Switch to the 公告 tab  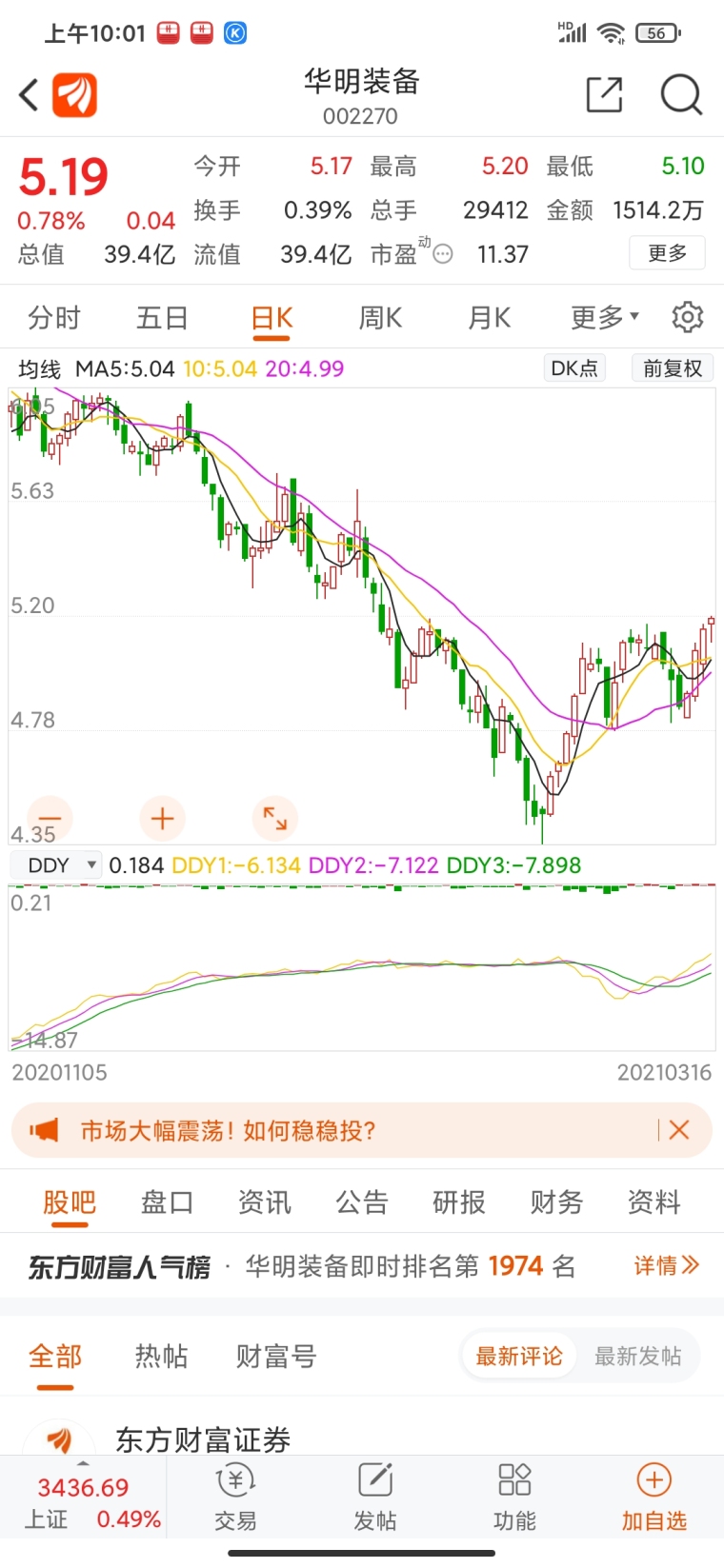tap(362, 1202)
